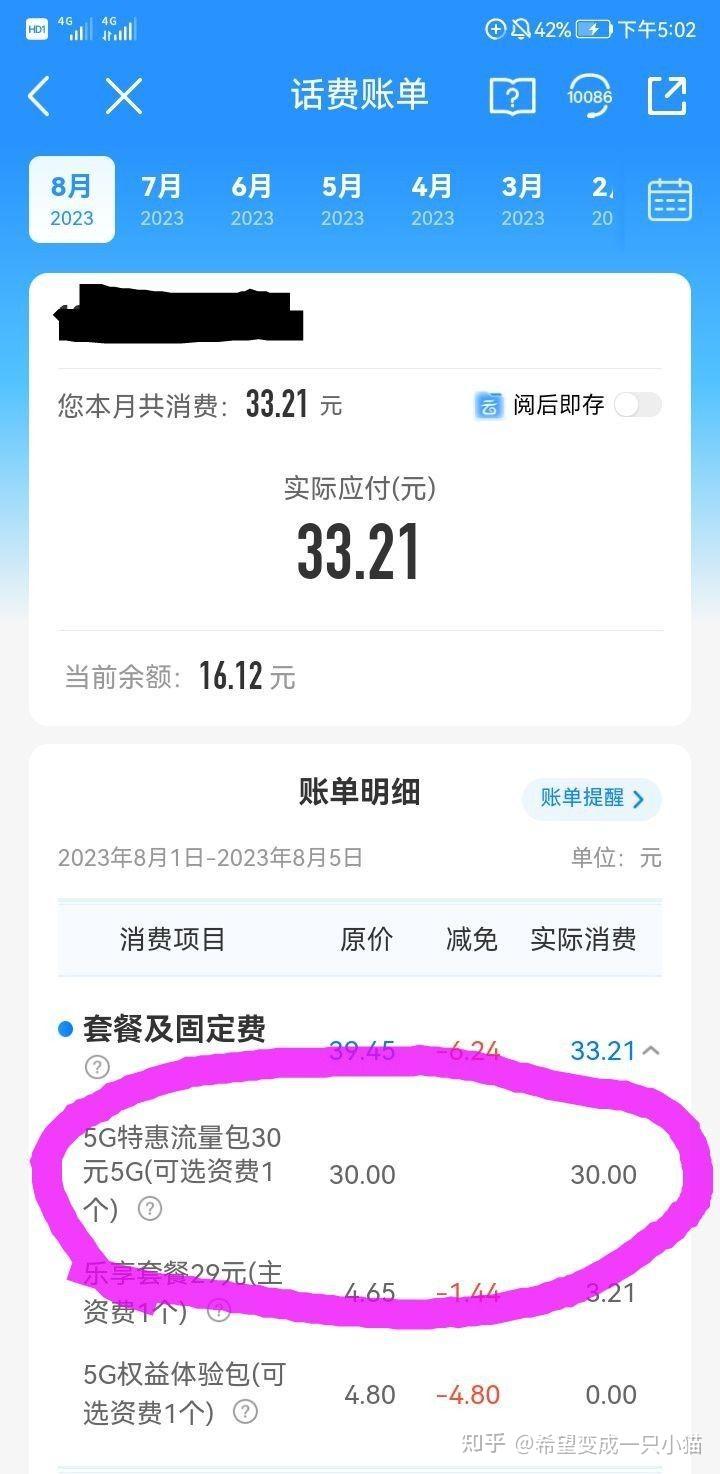Image resolution: width=720 pixels, height=1474 pixels.
Task: Toggle the 阅后即存 switch
Action: [x=638, y=405]
